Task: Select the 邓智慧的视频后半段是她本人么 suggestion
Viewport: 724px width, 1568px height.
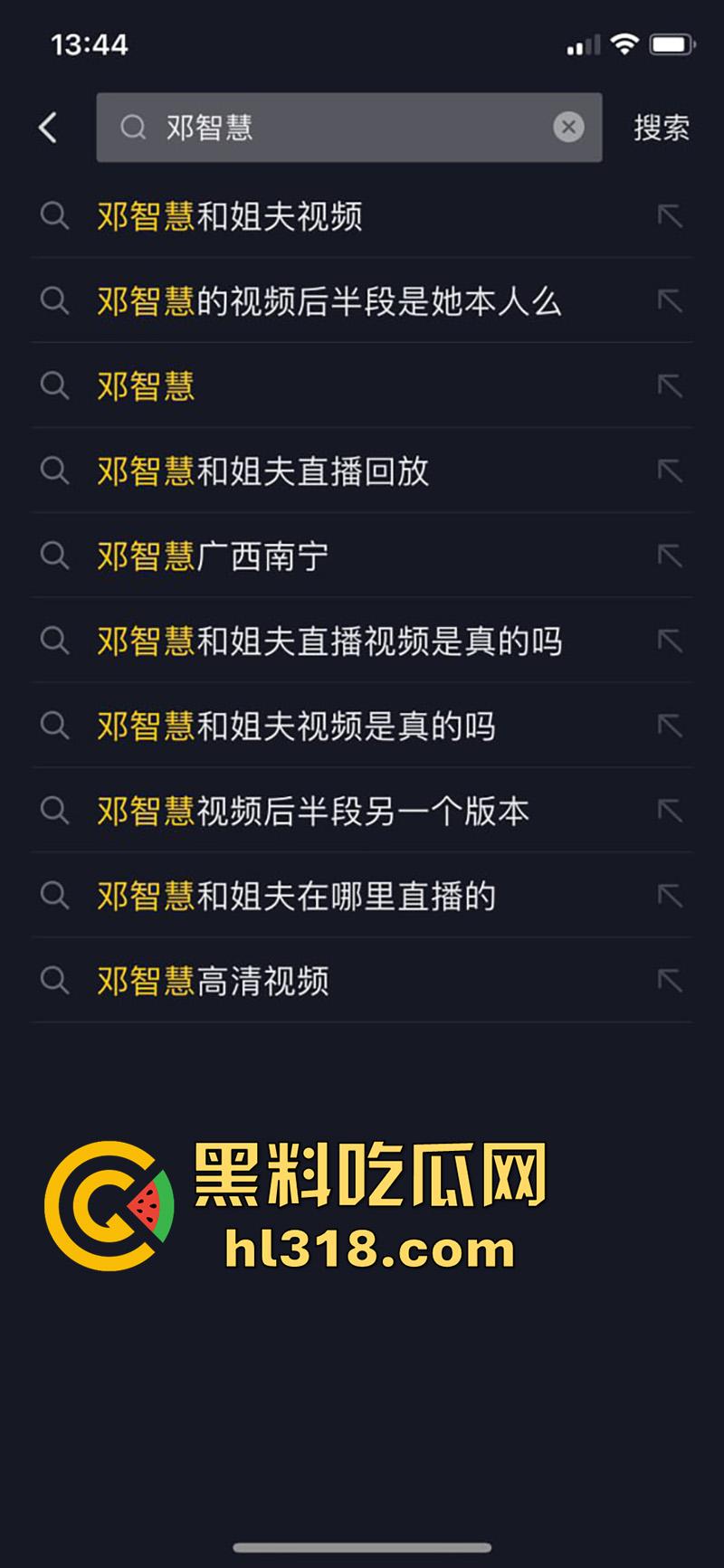Action: [x=329, y=302]
